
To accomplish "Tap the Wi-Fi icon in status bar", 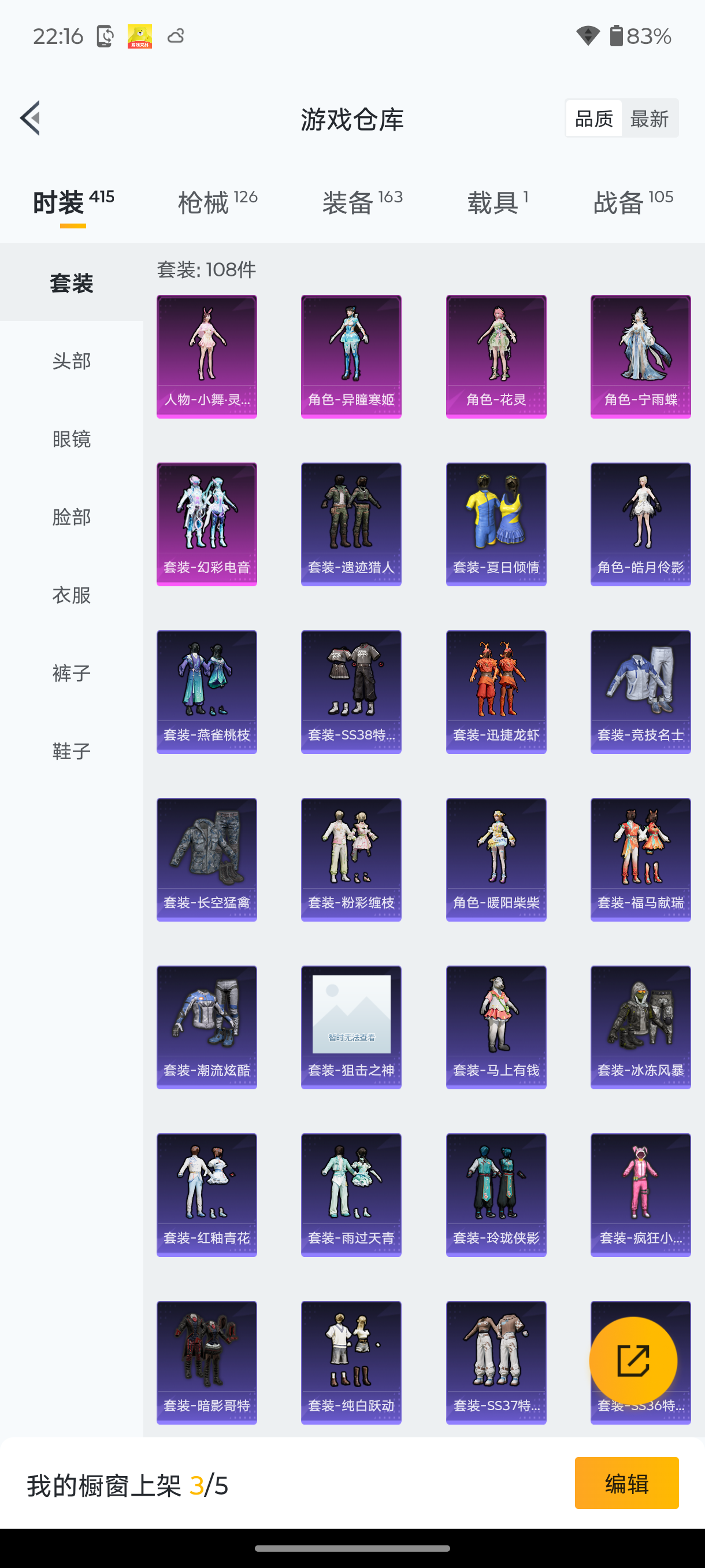I will 587,36.
